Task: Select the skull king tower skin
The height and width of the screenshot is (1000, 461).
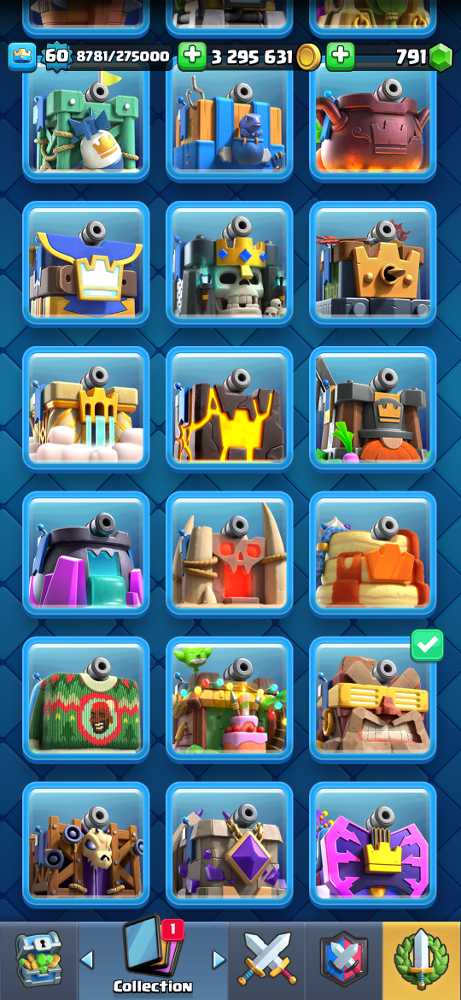Action: pyautogui.click(x=230, y=263)
